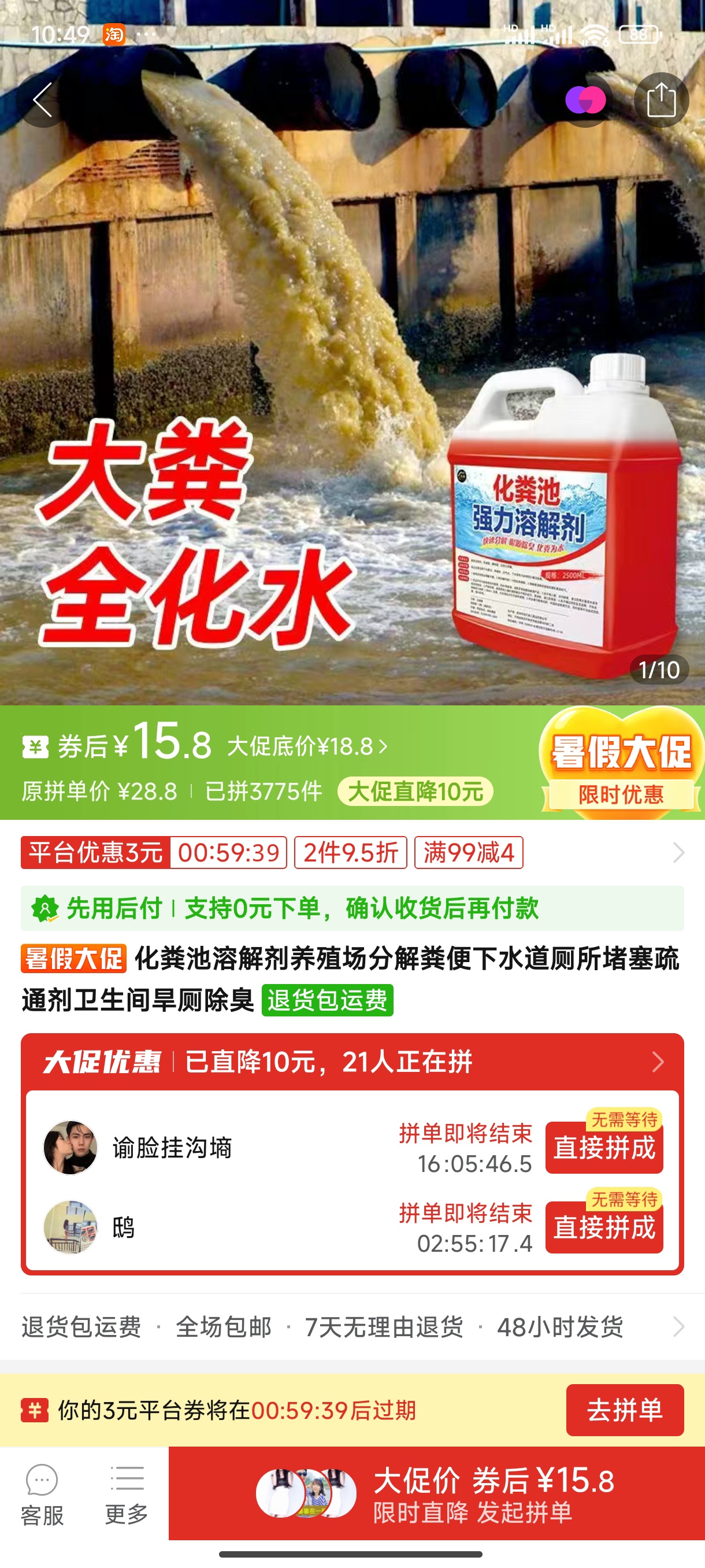
Task: Open the 大促底价¥18.8 price details
Action: pyautogui.click(x=307, y=746)
